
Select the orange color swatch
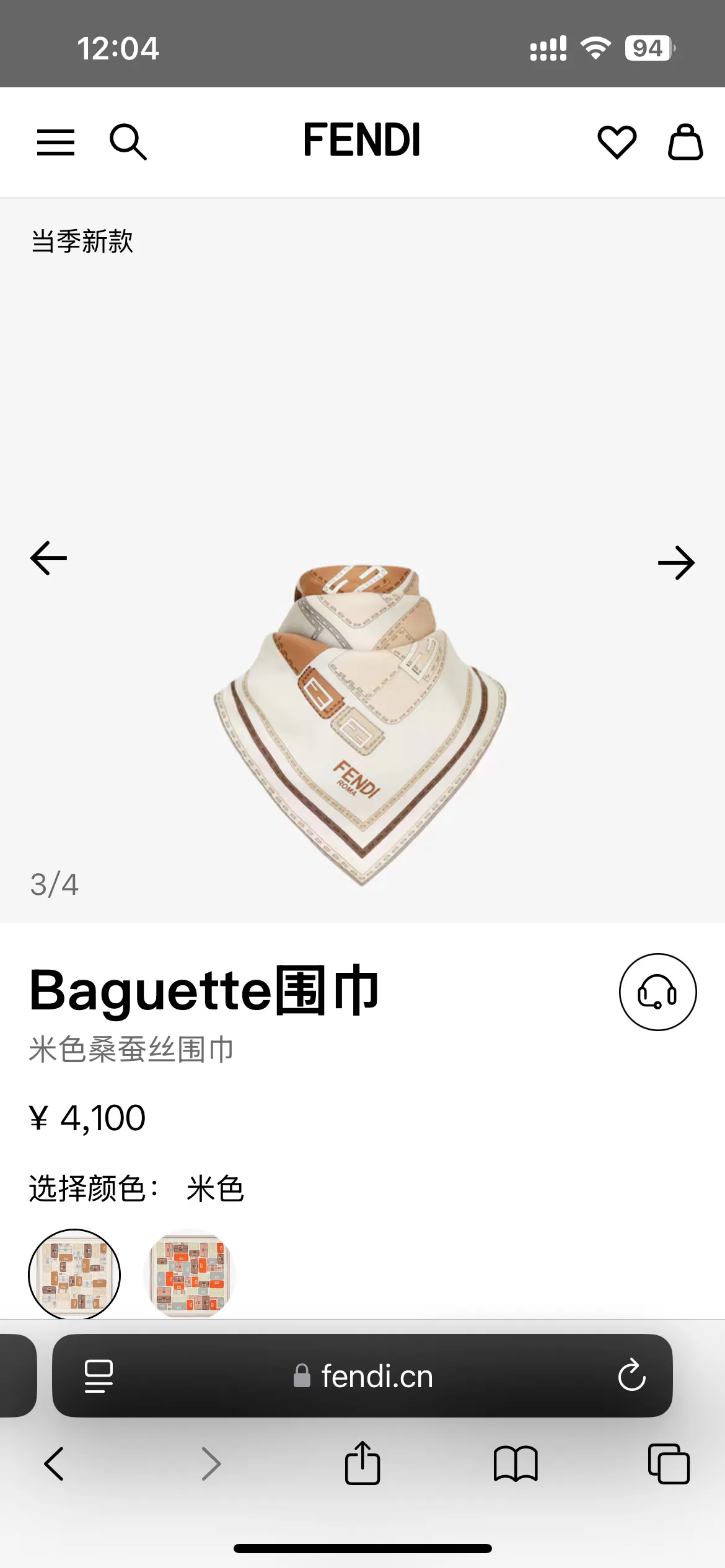[x=190, y=1274]
